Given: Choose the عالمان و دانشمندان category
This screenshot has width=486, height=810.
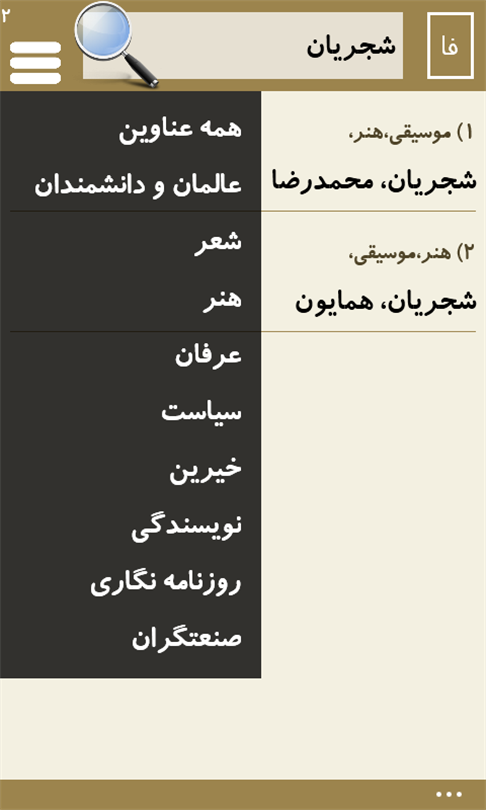Looking at the screenshot, I should [x=138, y=185].
